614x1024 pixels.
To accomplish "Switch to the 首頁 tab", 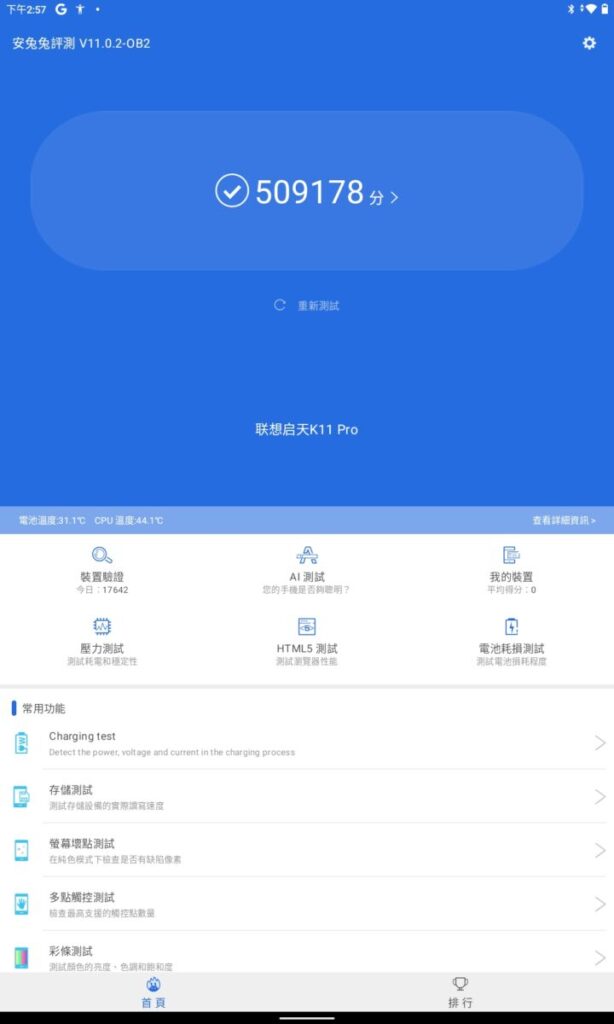I will pos(153,992).
